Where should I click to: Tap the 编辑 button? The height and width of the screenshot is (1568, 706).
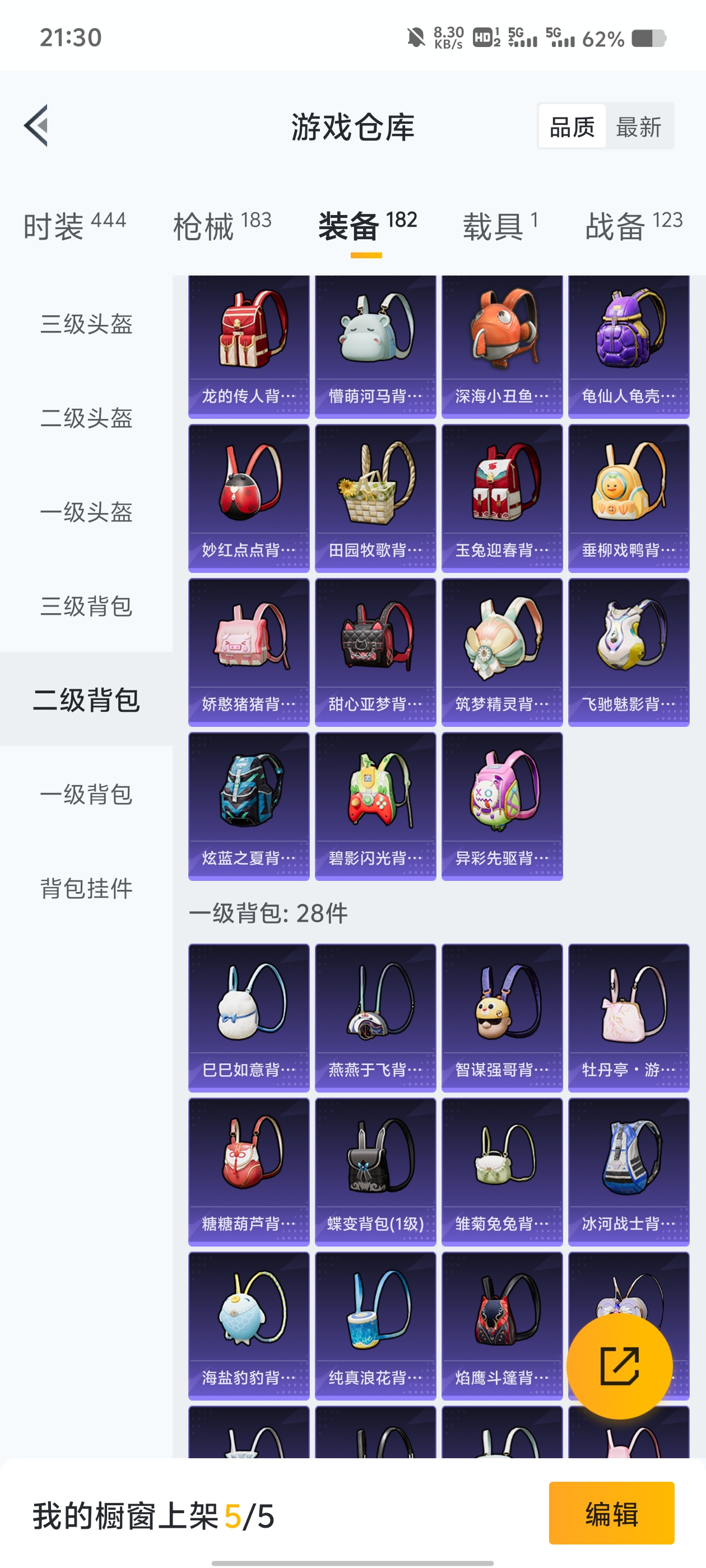click(x=611, y=1514)
